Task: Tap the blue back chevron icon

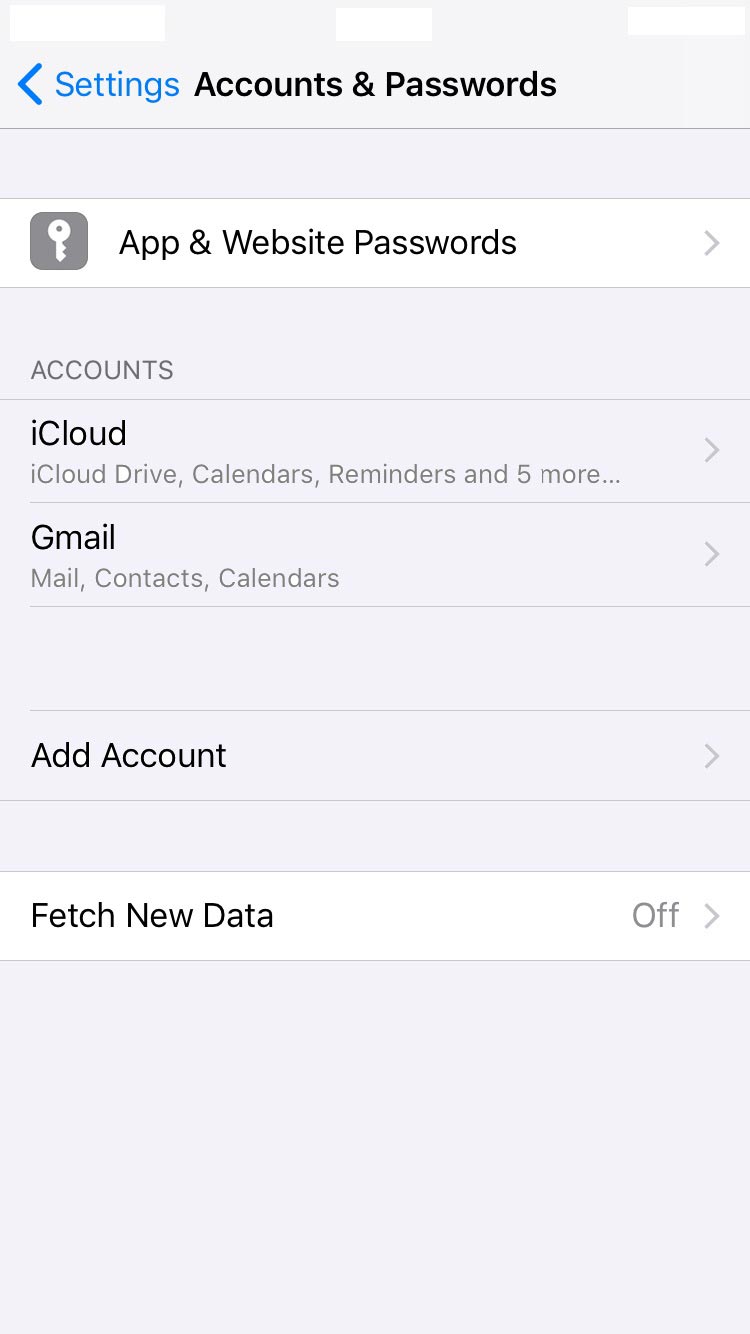Action: (29, 84)
